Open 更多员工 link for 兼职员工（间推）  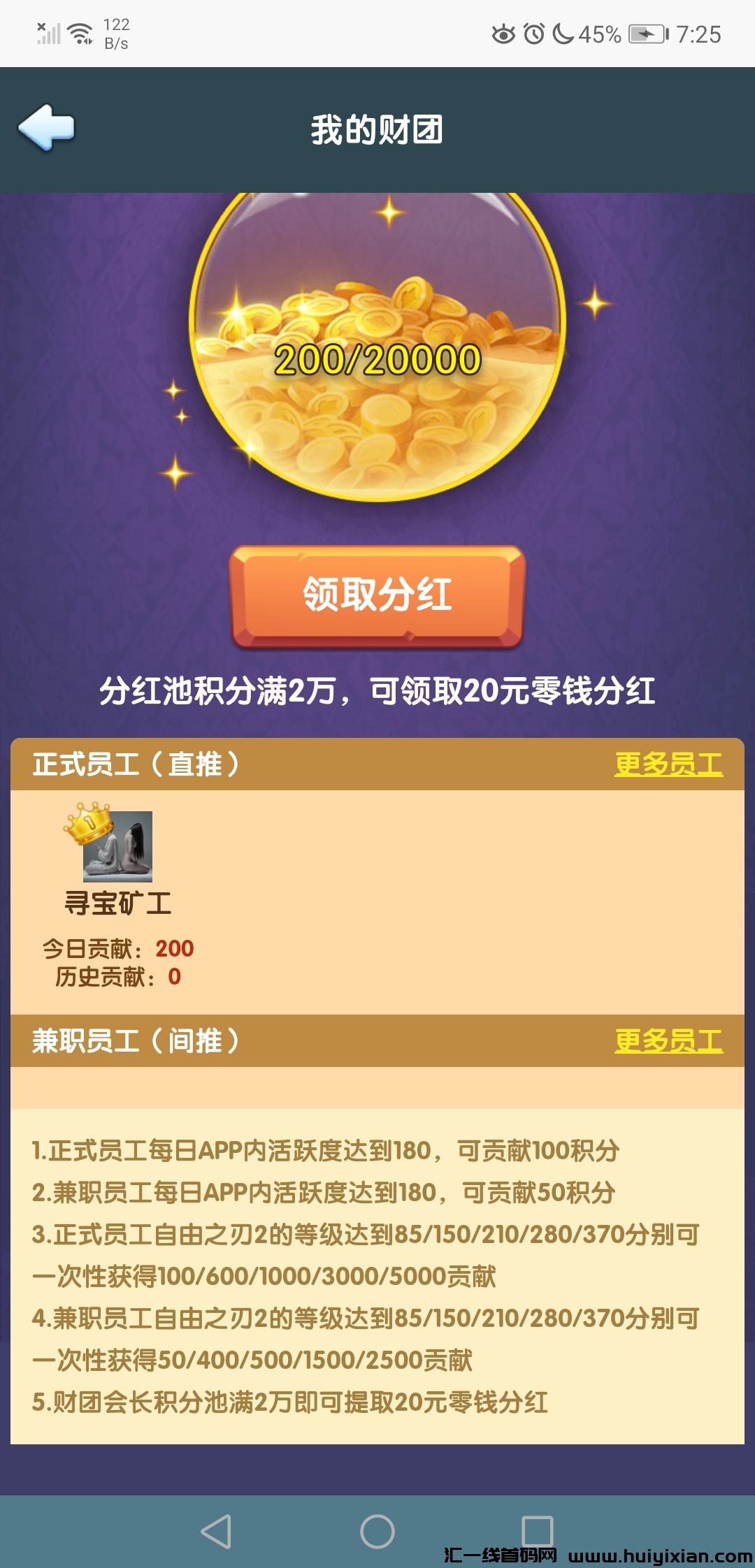[x=668, y=1041]
